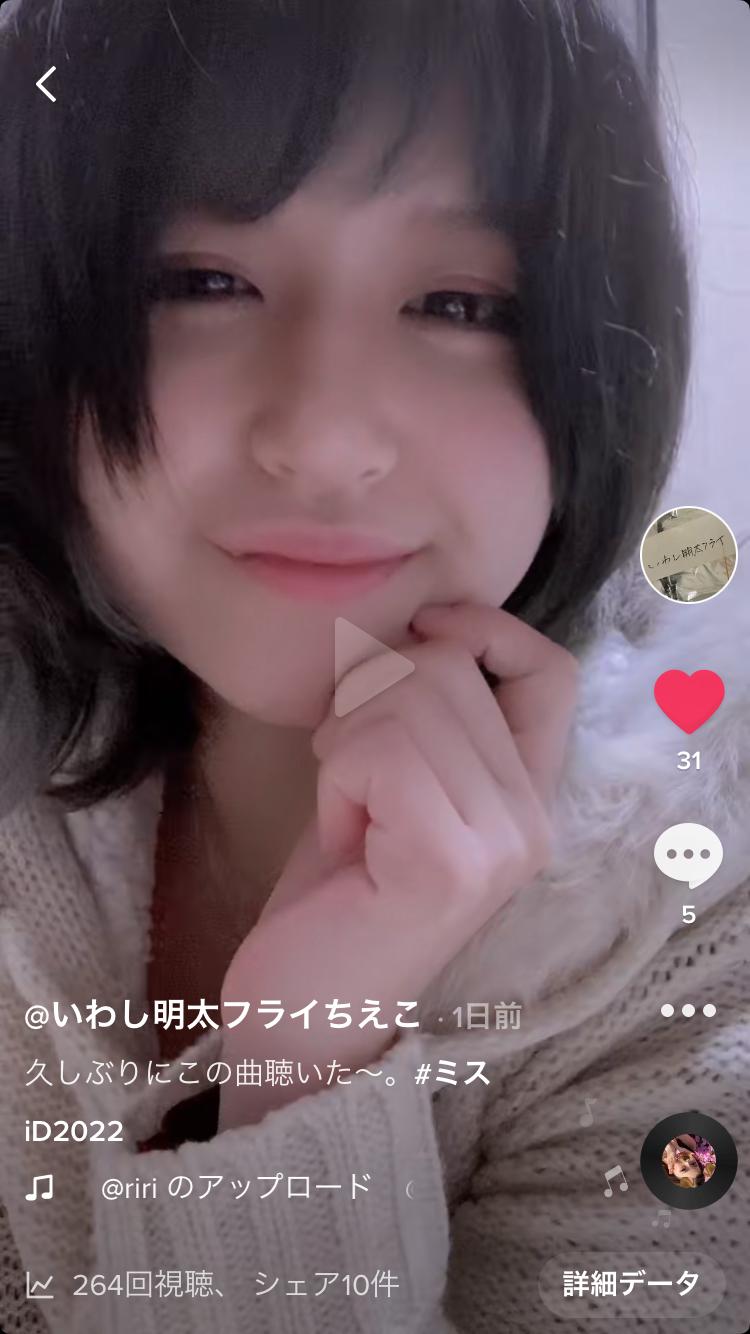
Task: Resume the video with the play button
Action: 372,667
